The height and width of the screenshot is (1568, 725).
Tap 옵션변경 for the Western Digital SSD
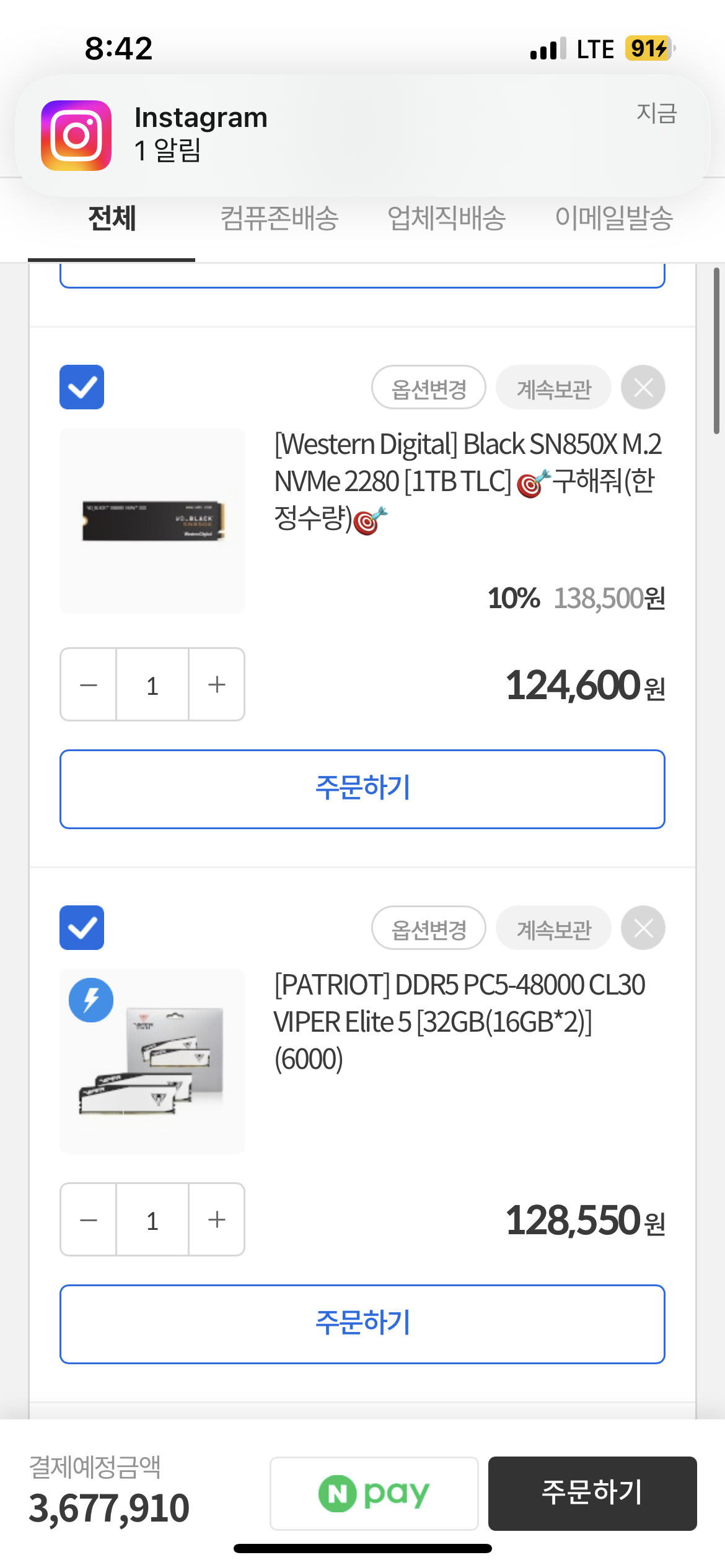click(429, 388)
